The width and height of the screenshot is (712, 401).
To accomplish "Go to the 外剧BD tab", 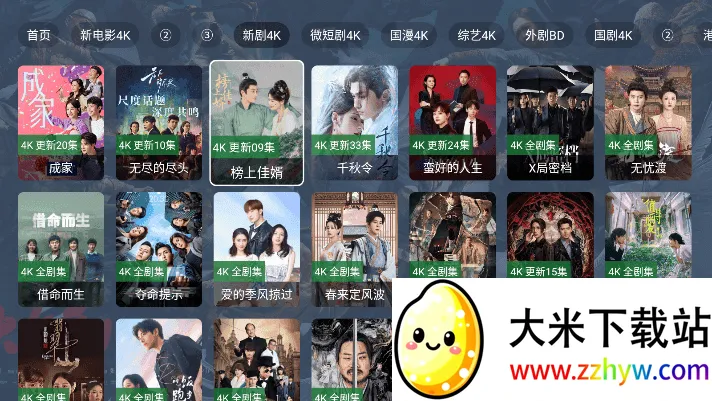I will tap(545, 35).
